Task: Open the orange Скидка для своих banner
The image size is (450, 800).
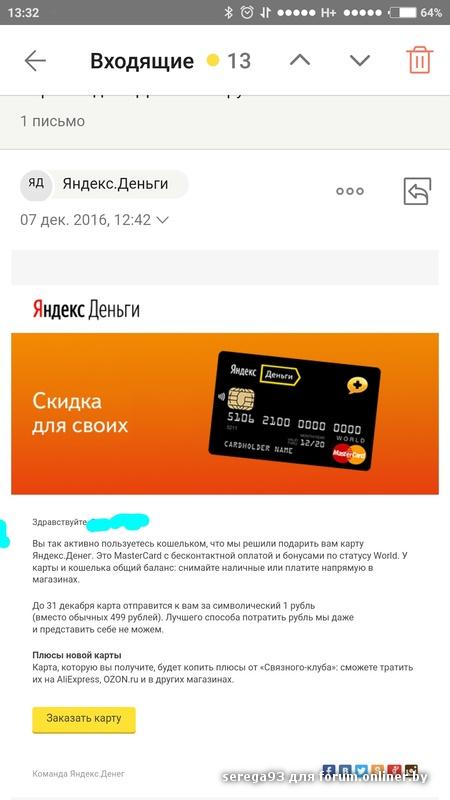Action: click(x=225, y=413)
